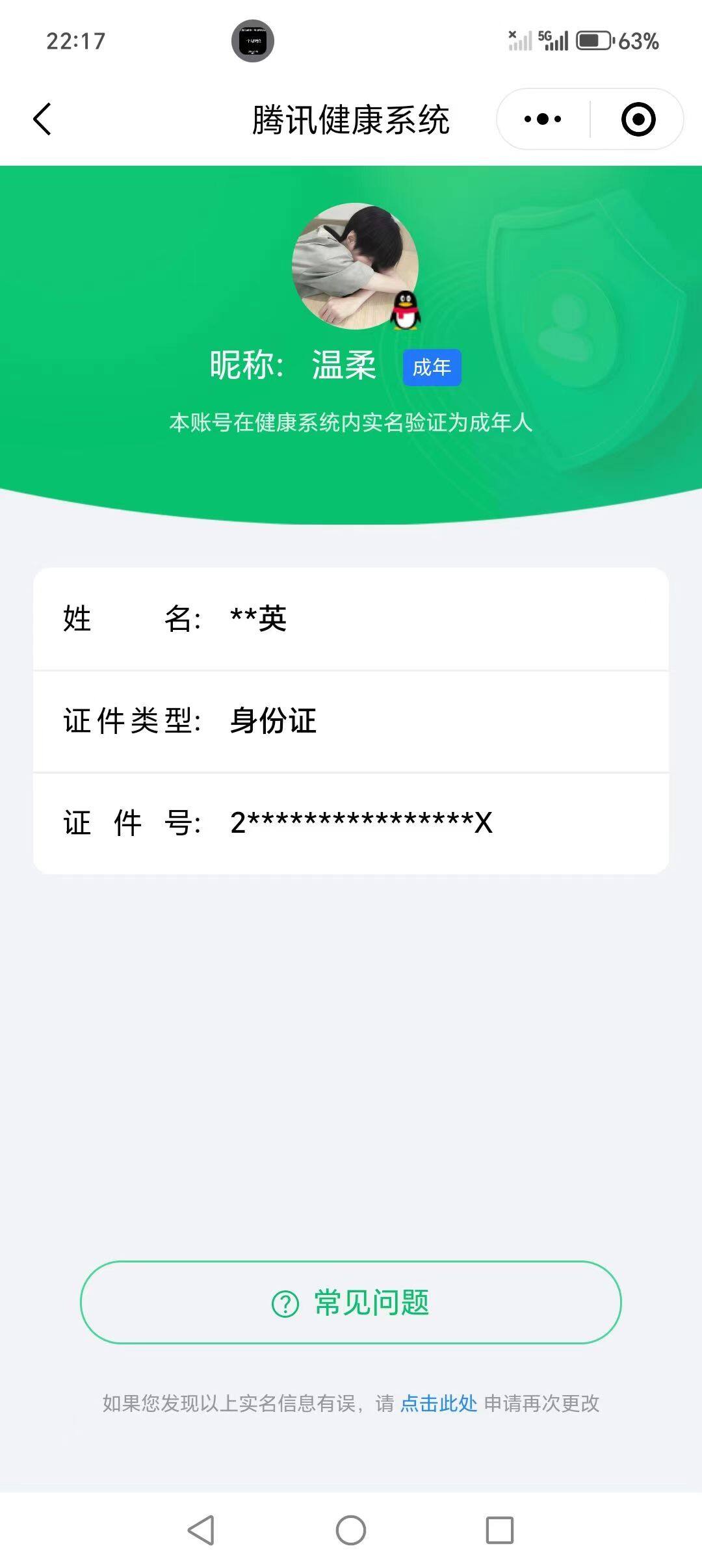
Task: Expand the 证件类型 row showing 身份证
Action: pyautogui.click(x=351, y=722)
